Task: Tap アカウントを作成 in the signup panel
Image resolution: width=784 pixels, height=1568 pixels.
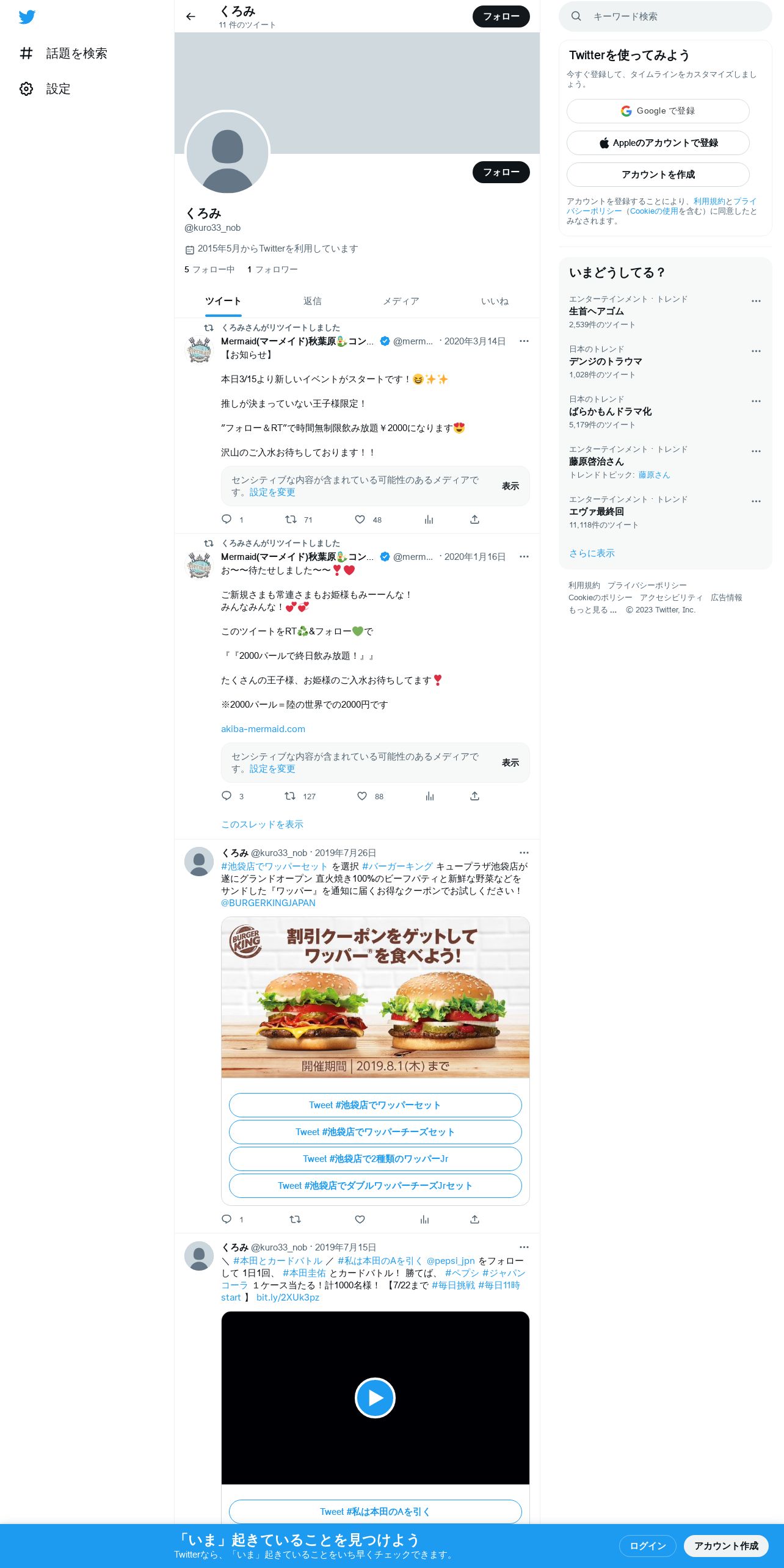Action: [658, 175]
